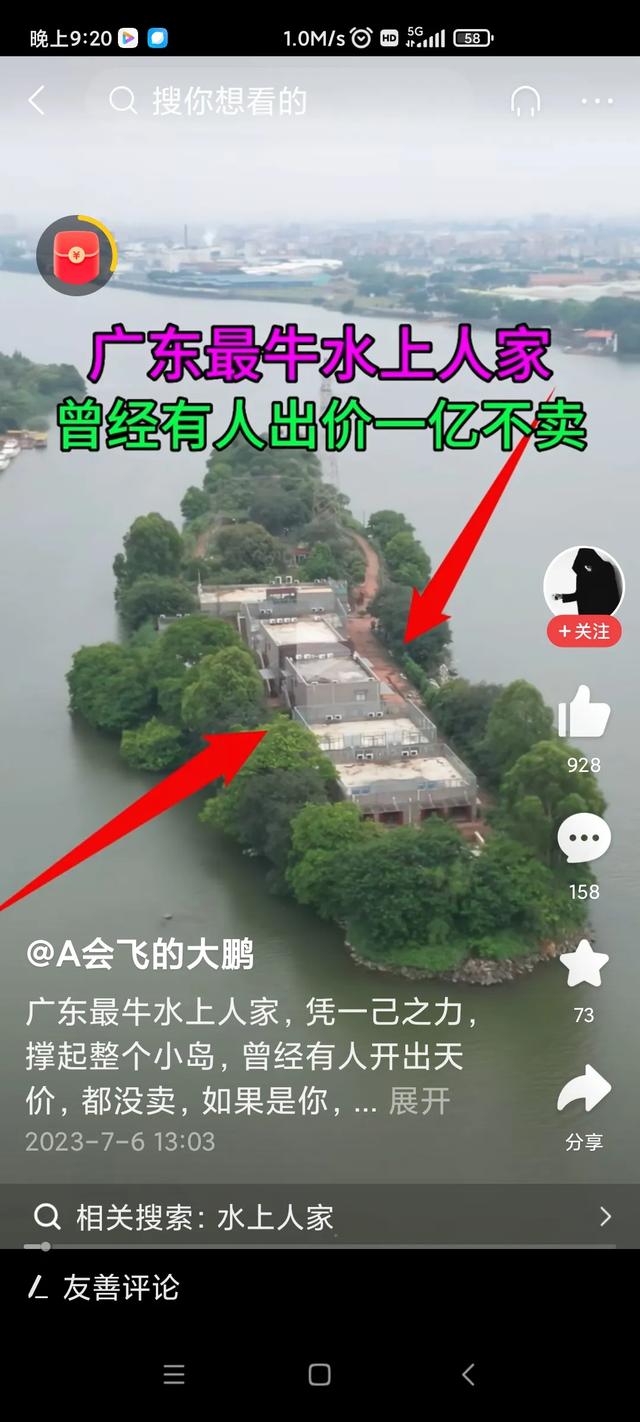Open related search 水上人家
The image size is (640, 1422).
320,1217
